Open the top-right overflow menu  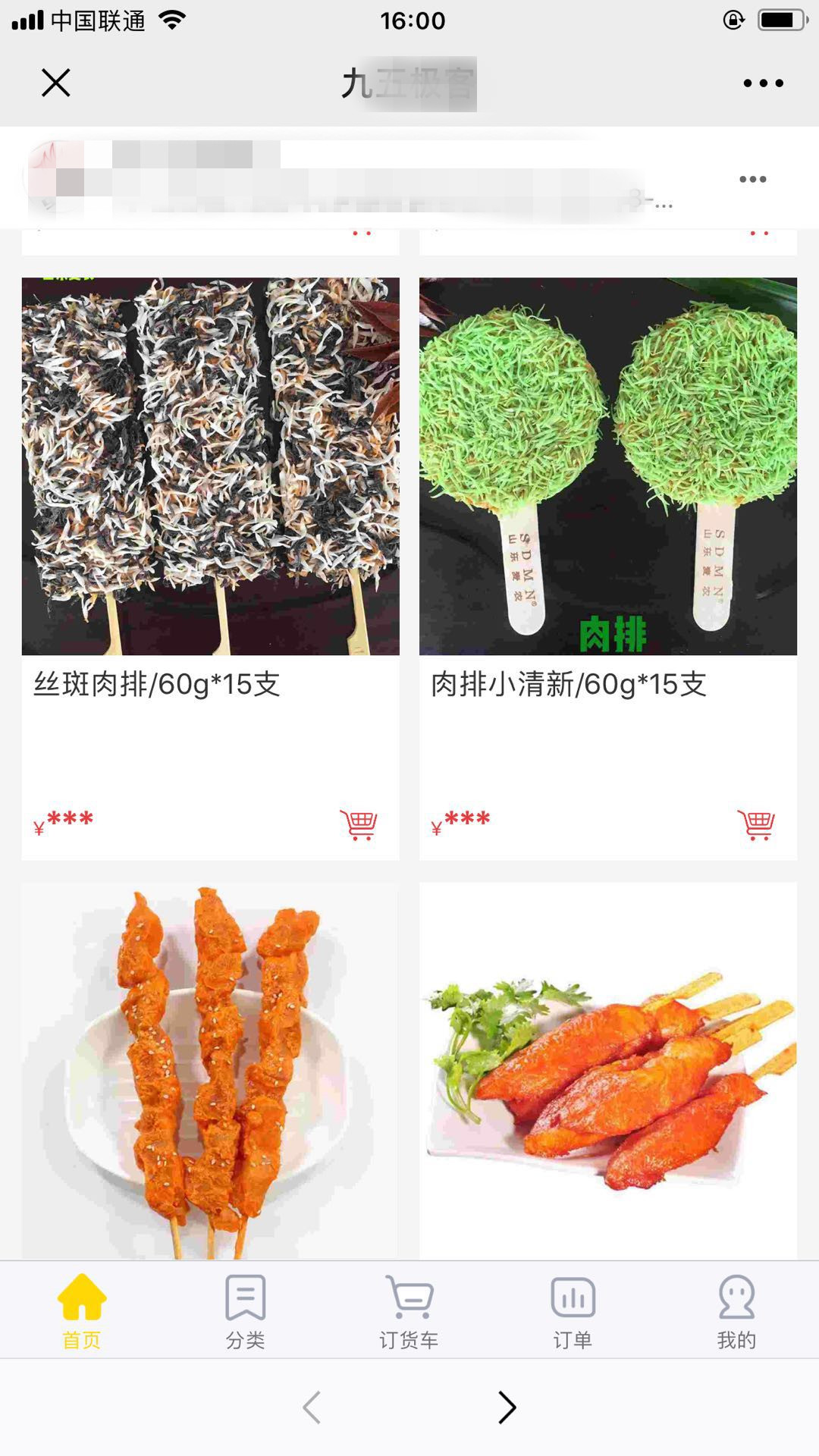763,83
